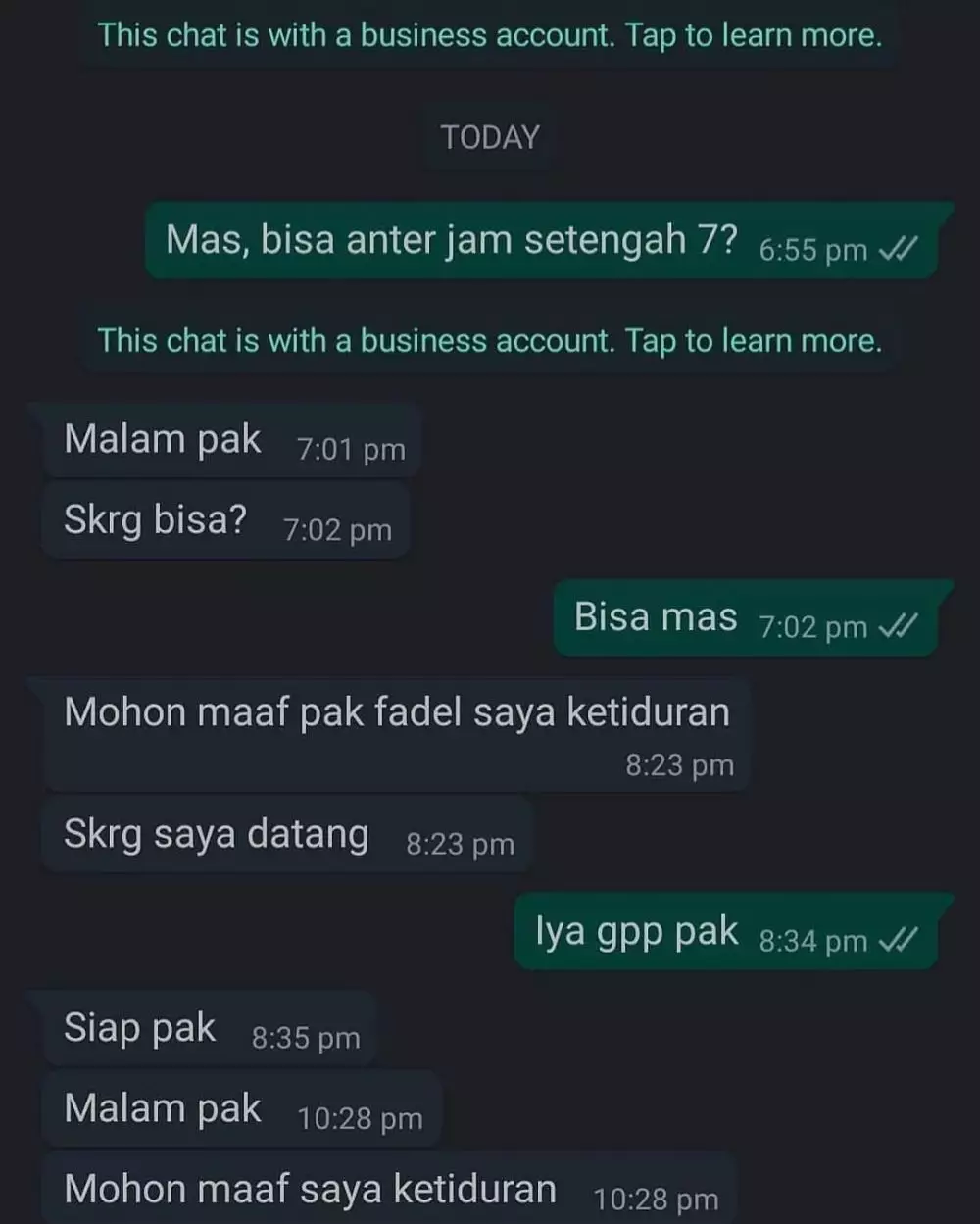Tap the double checkmarks beside 6:55 pm
Viewport: 980px width, 1224px height.
895,249
